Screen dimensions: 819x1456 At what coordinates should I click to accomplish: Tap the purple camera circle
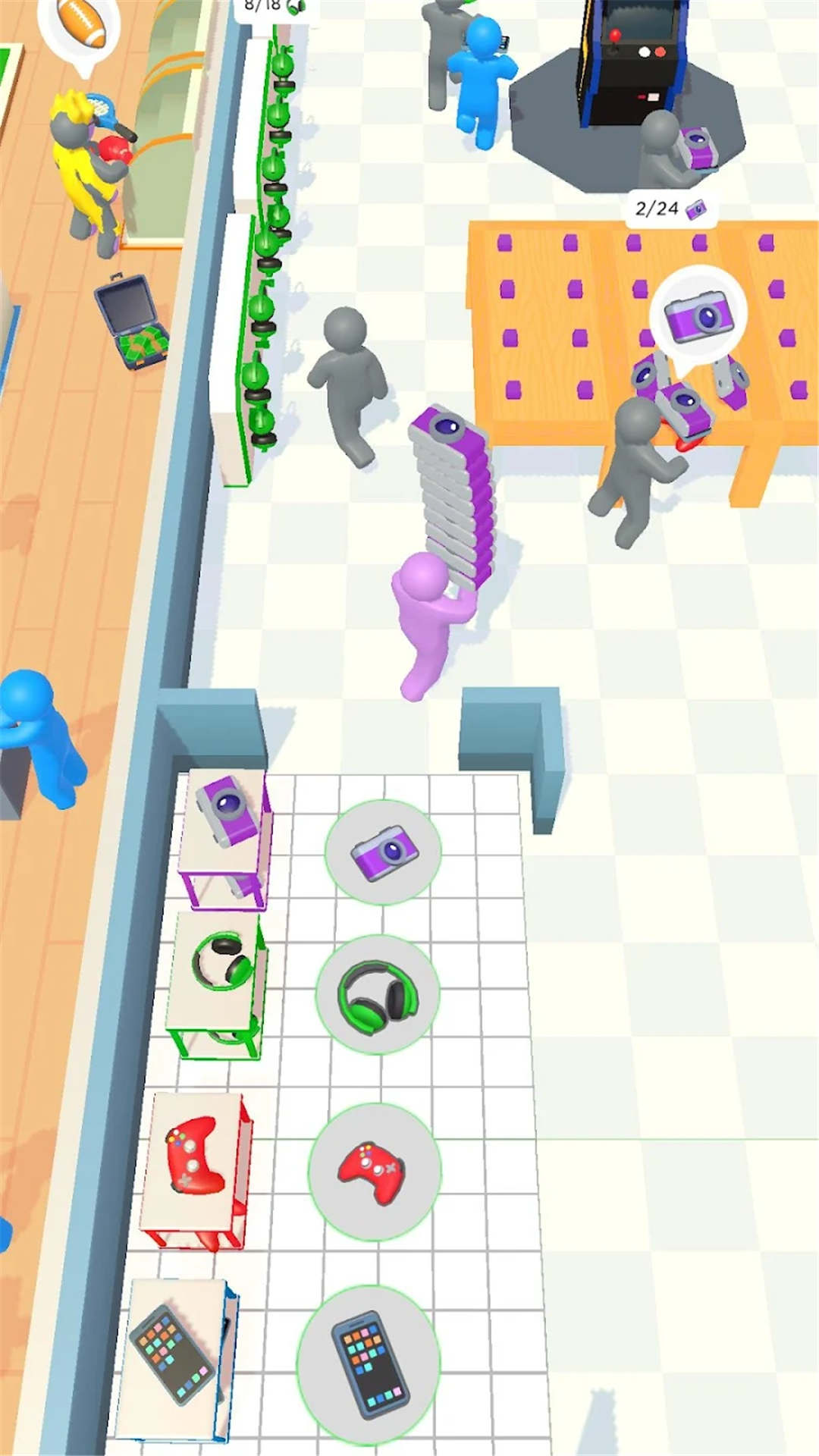click(383, 852)
